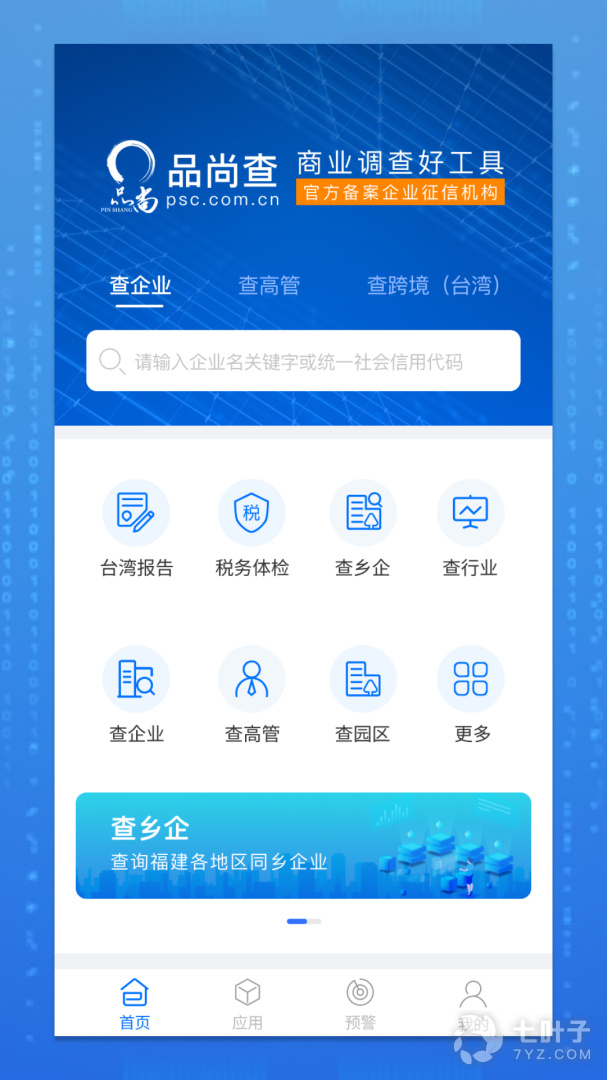Go to the 首页 tab
This screenshot has width=607, height=1080.
click(x=135, y=1003)
